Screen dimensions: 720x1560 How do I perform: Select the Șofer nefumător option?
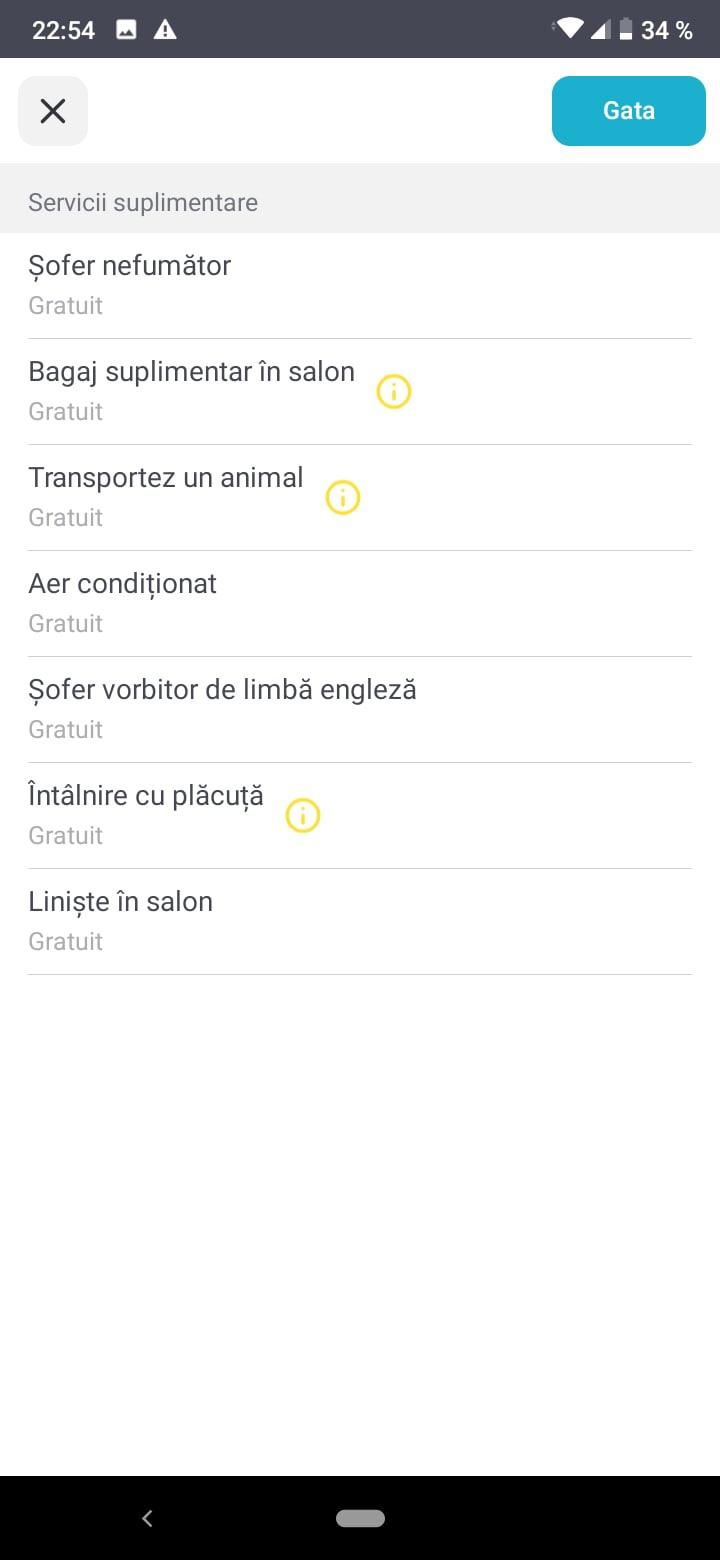360,286
